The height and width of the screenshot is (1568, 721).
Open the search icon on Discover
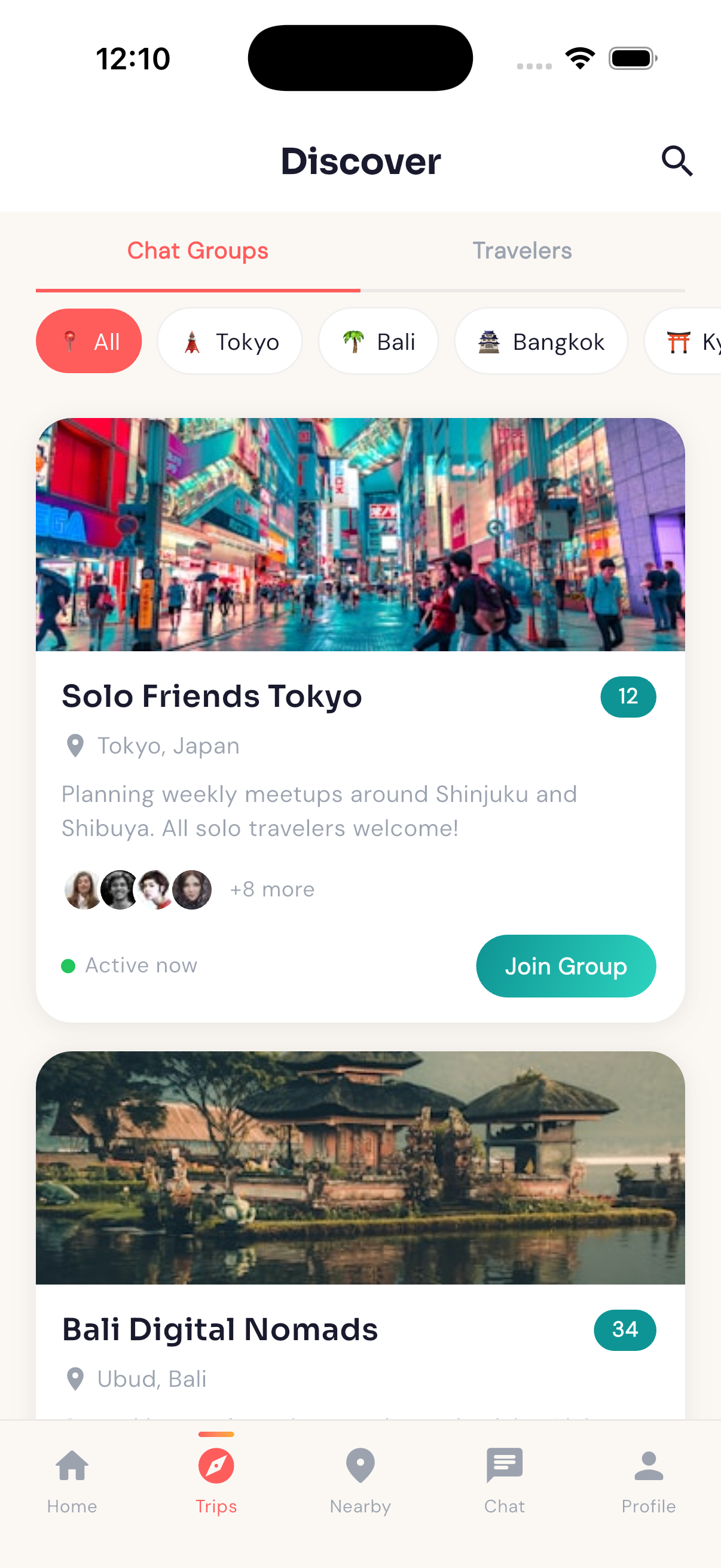tap(677, 161)
